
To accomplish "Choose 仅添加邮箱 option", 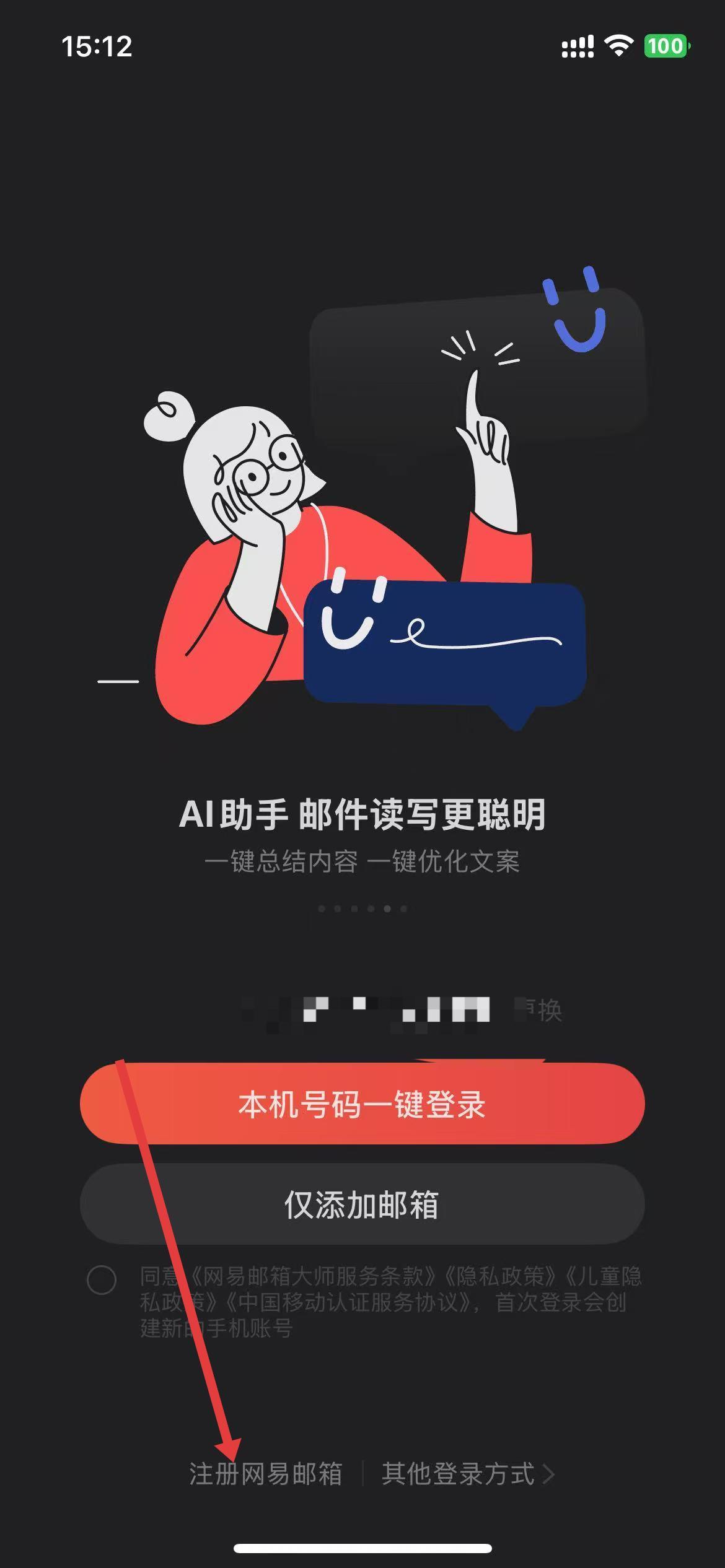I will (x=362, y=1204).
